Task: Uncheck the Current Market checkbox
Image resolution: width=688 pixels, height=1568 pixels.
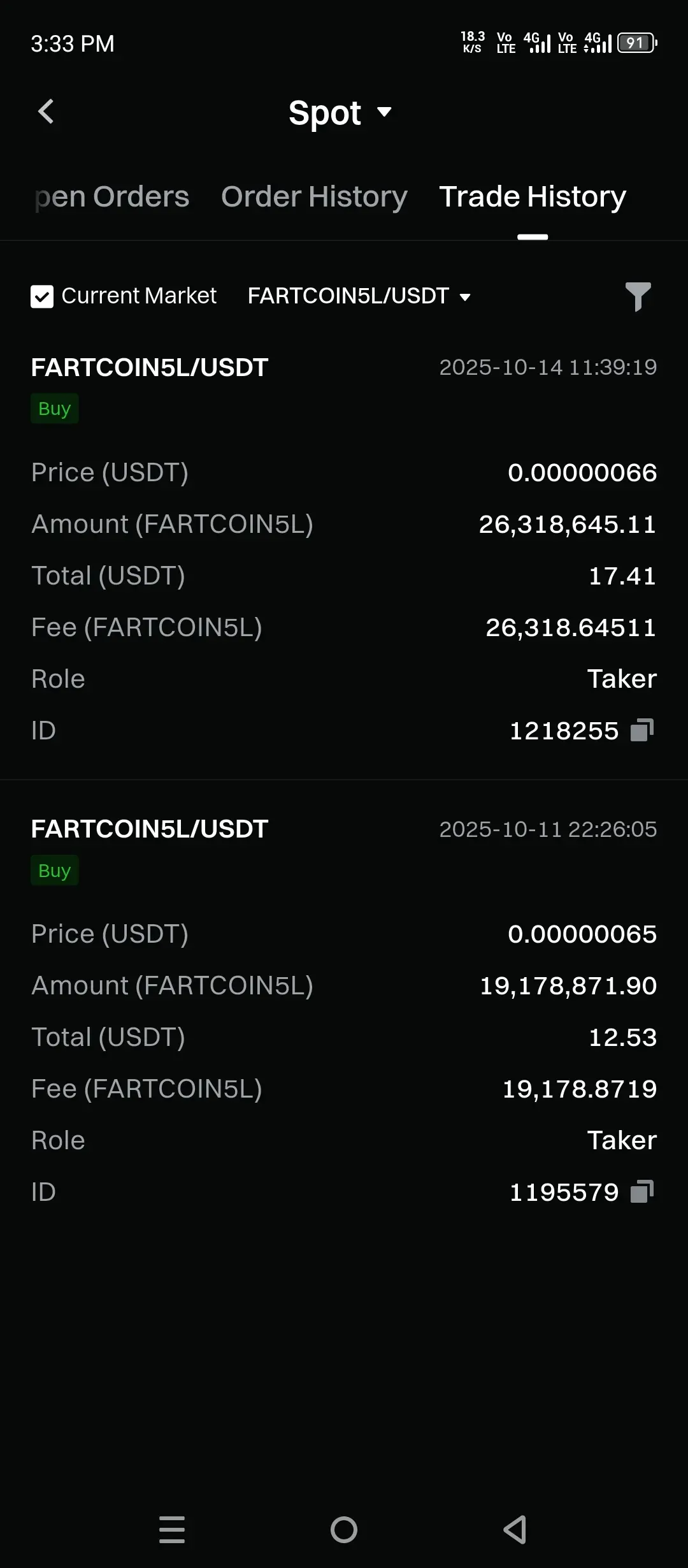Action: (x=42, y=296)
